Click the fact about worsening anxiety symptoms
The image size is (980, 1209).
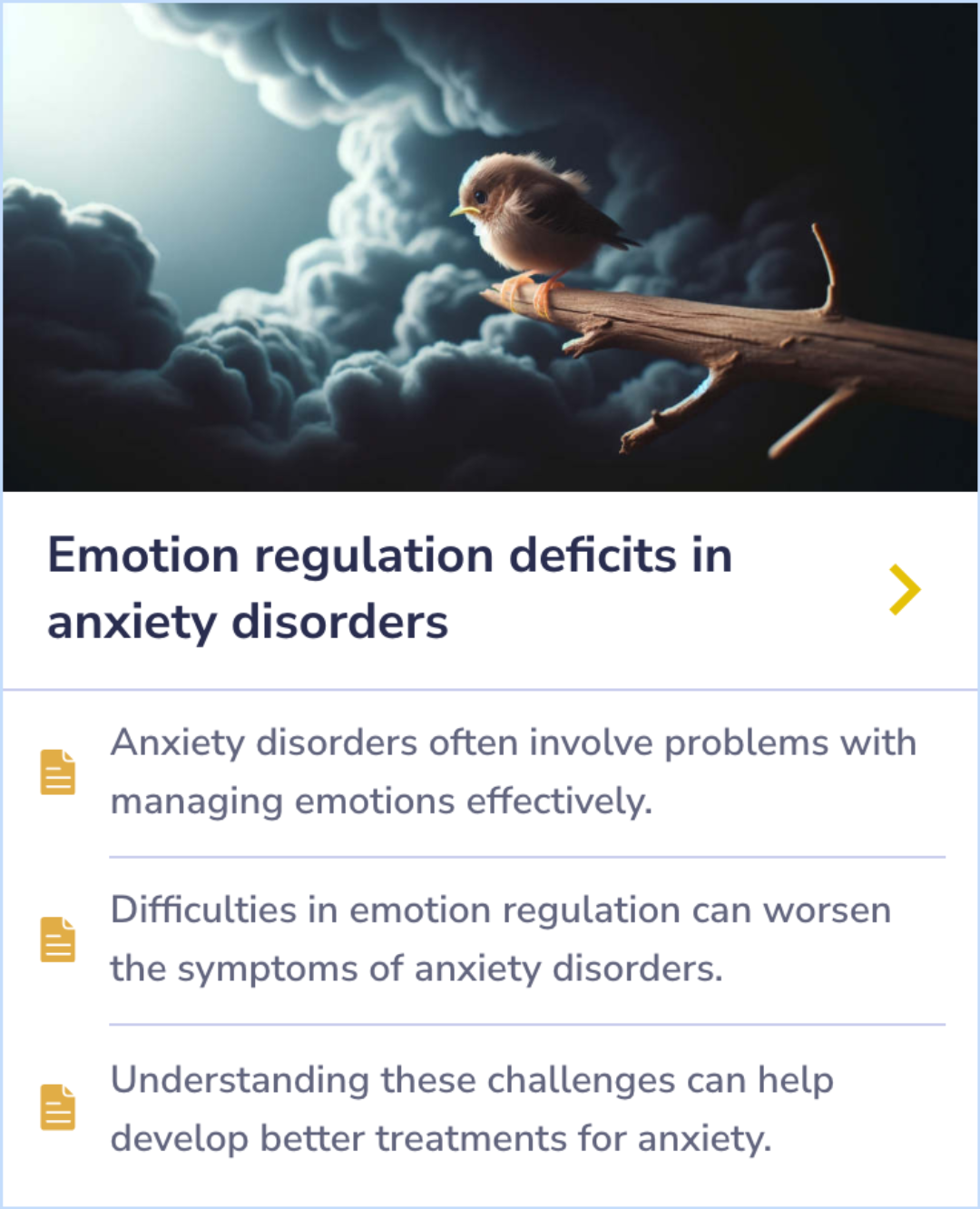(500, 939)
